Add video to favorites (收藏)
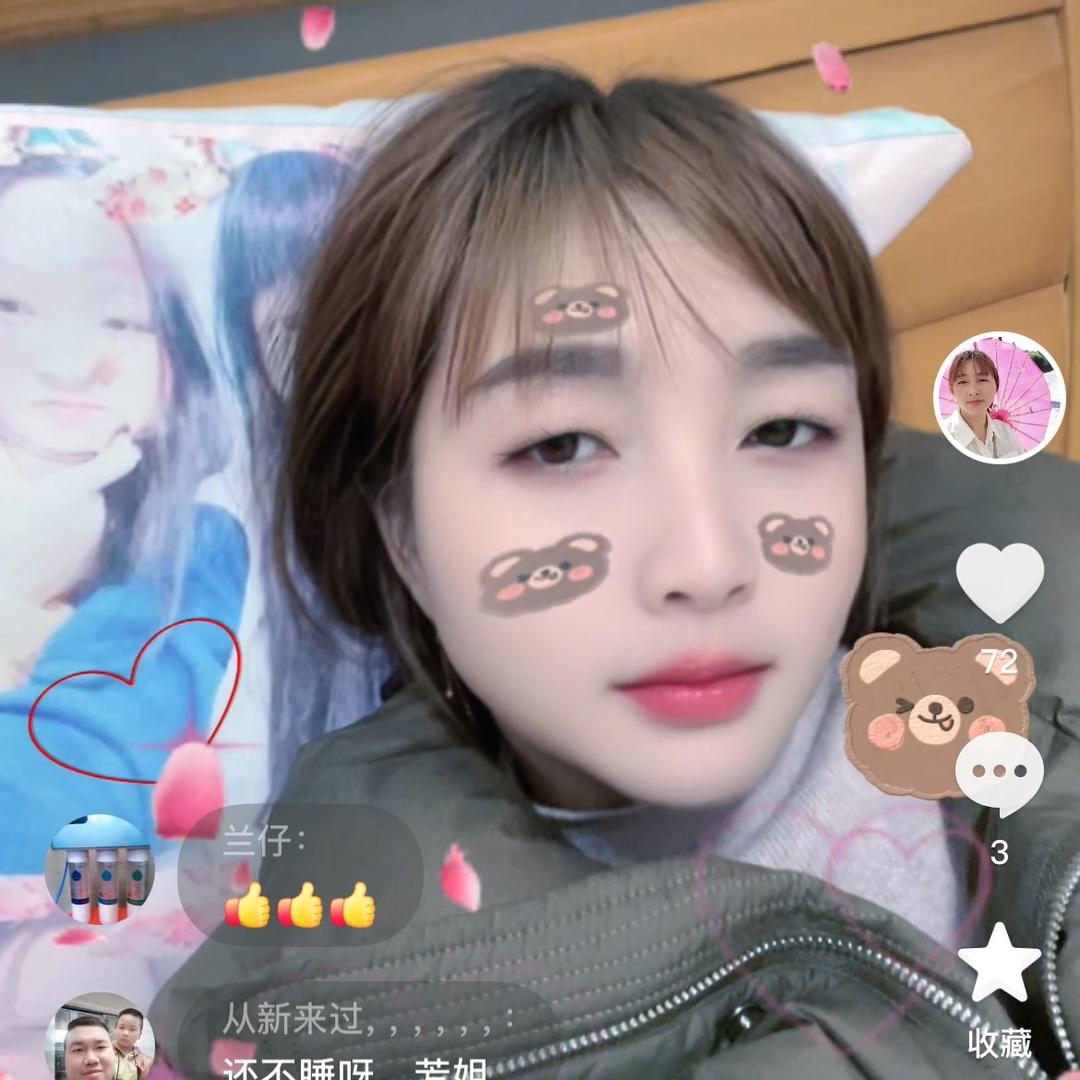The width and height of the screenshot is (1080, 1080). pos(999,964)
